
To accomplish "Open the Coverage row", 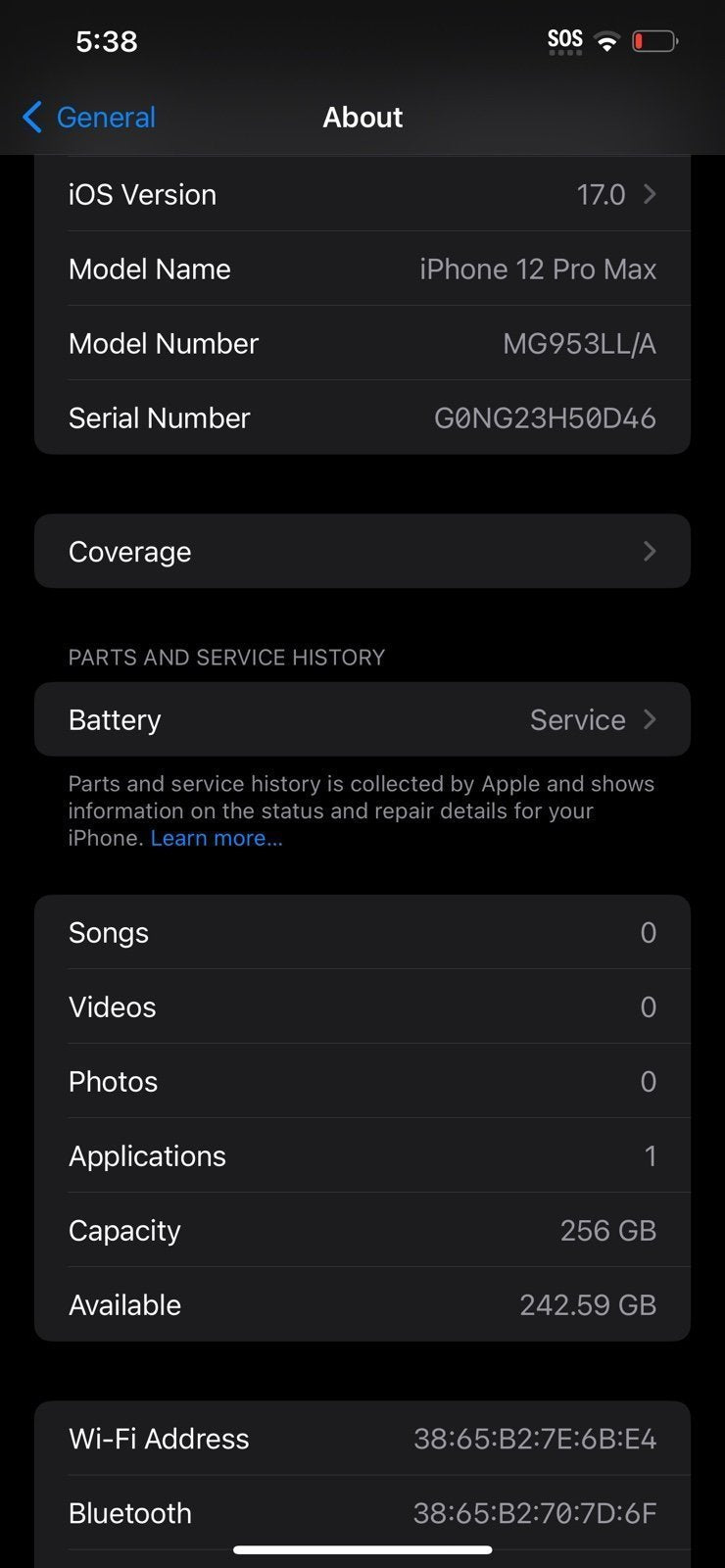I will pos(362,552).
